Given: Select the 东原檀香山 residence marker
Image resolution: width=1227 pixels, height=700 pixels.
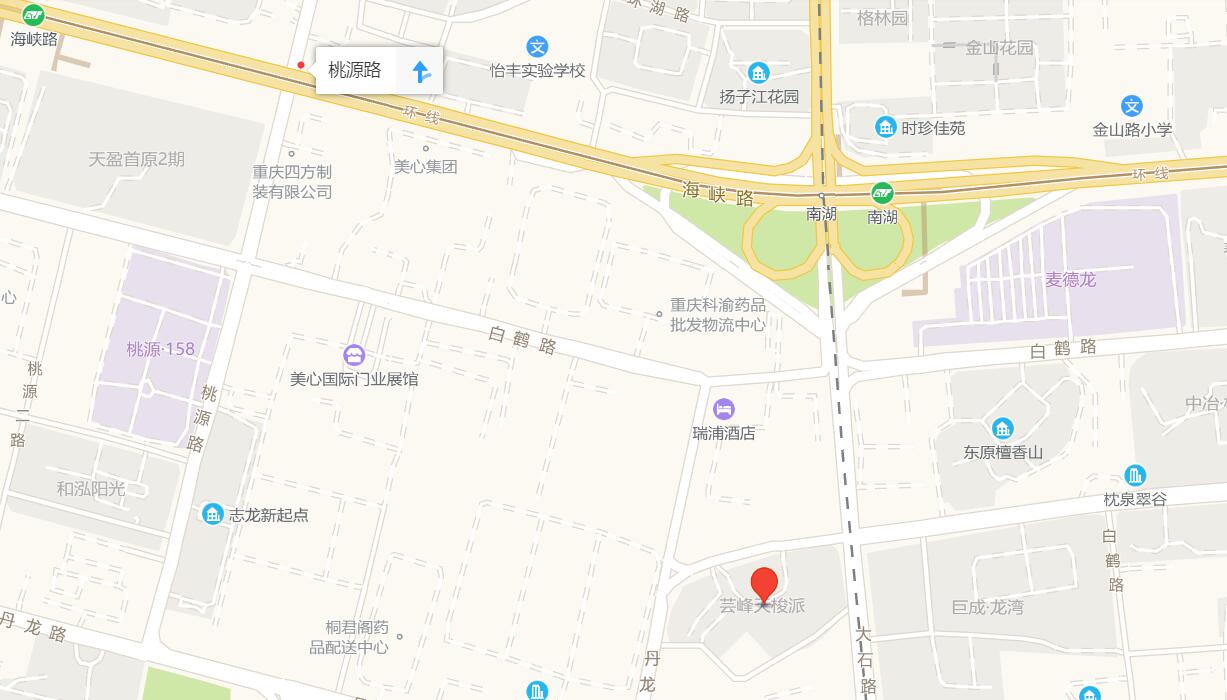Looking at the screenshot, I should 1003,428.
